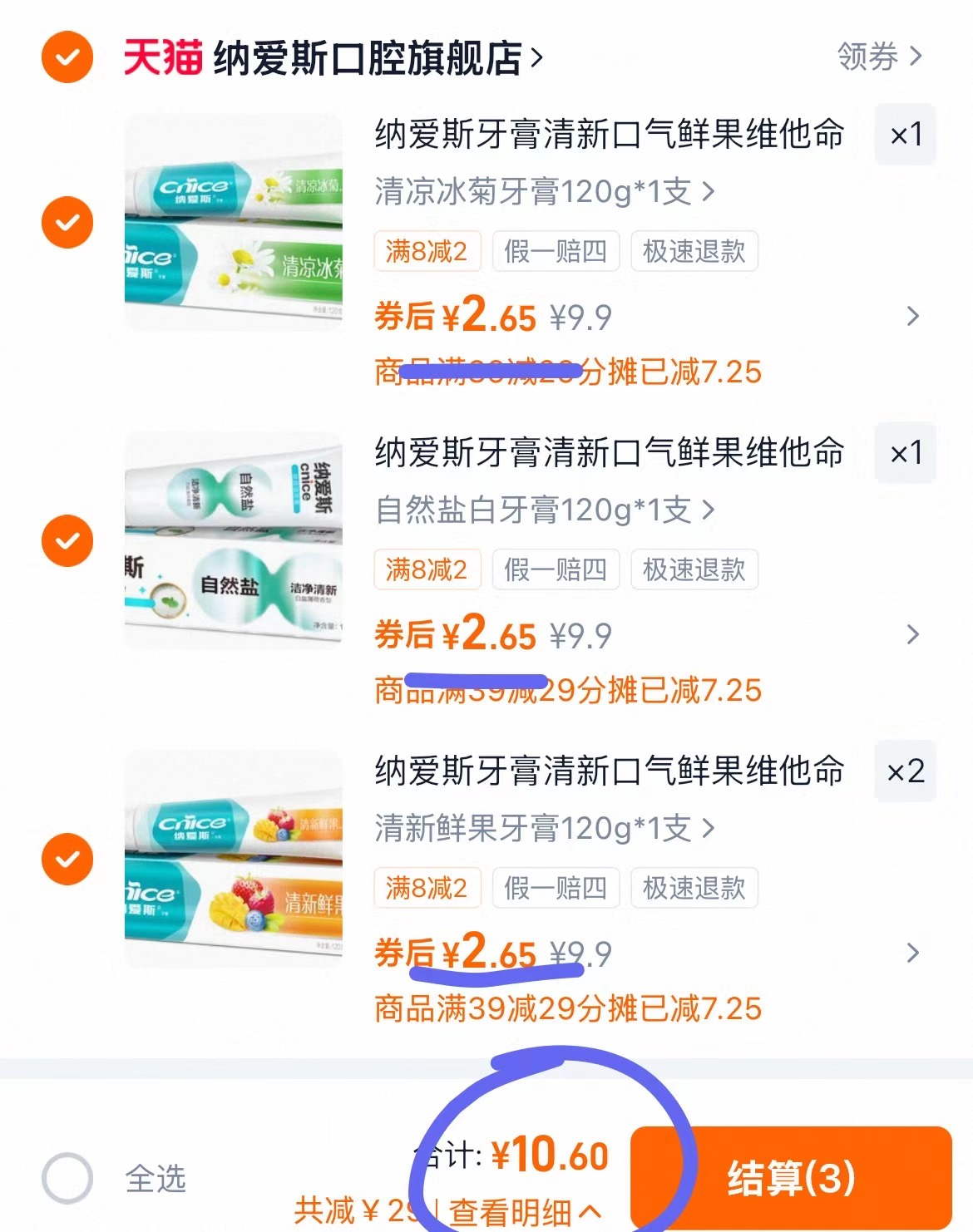Open the 清新鲜果牙膏 product image
Viewport: 973px width, 1232px height.
point(234,859)
